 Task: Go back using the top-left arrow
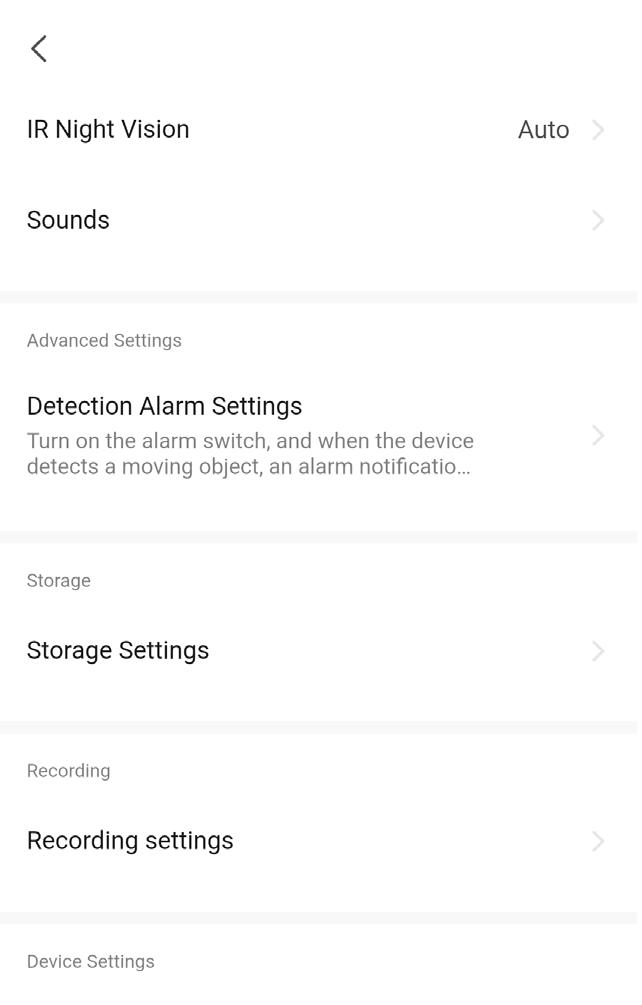[39, 49]
